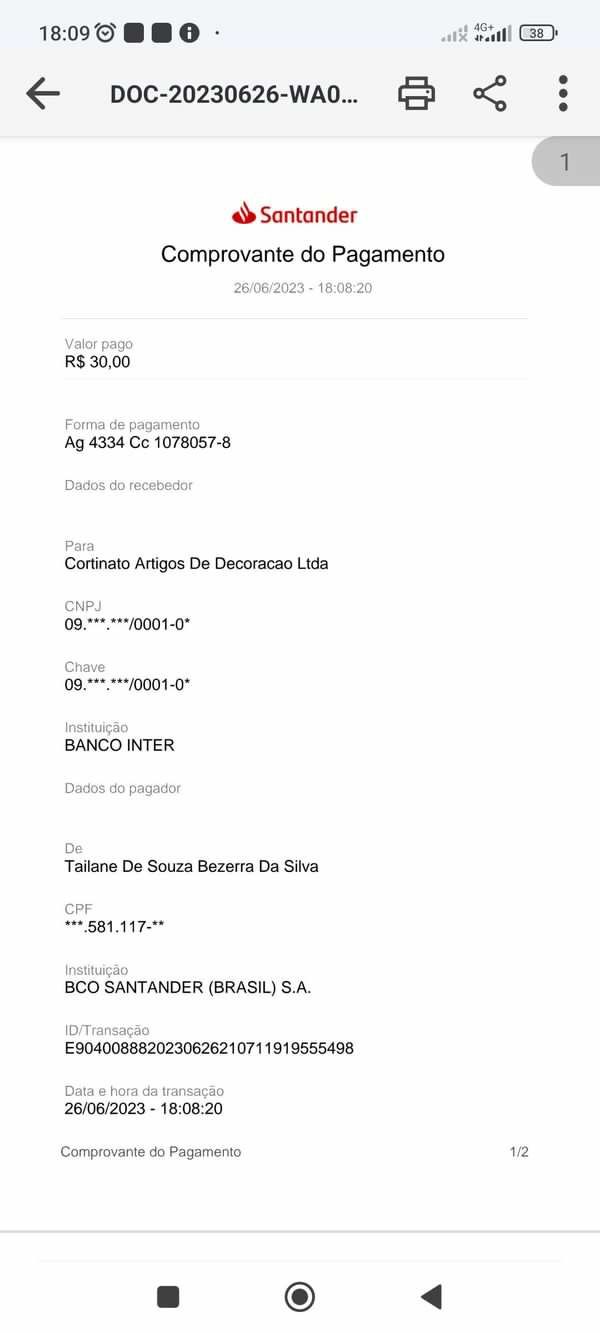
Task: Tap the system home button
Action: [300, 1297]
